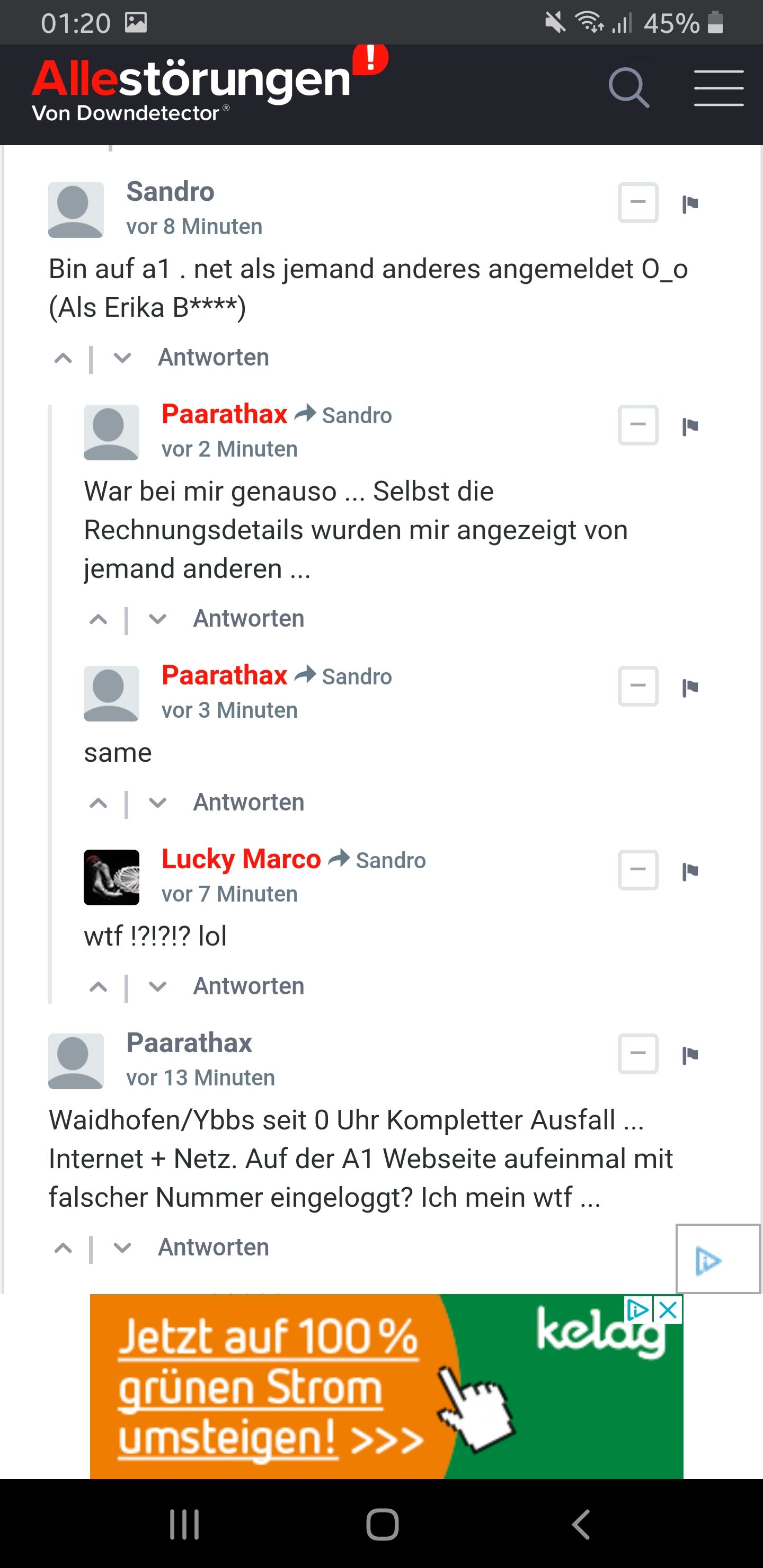Collapse Sandro's comment thread
The image size is (763, 1568).
[x=637, y=202]
